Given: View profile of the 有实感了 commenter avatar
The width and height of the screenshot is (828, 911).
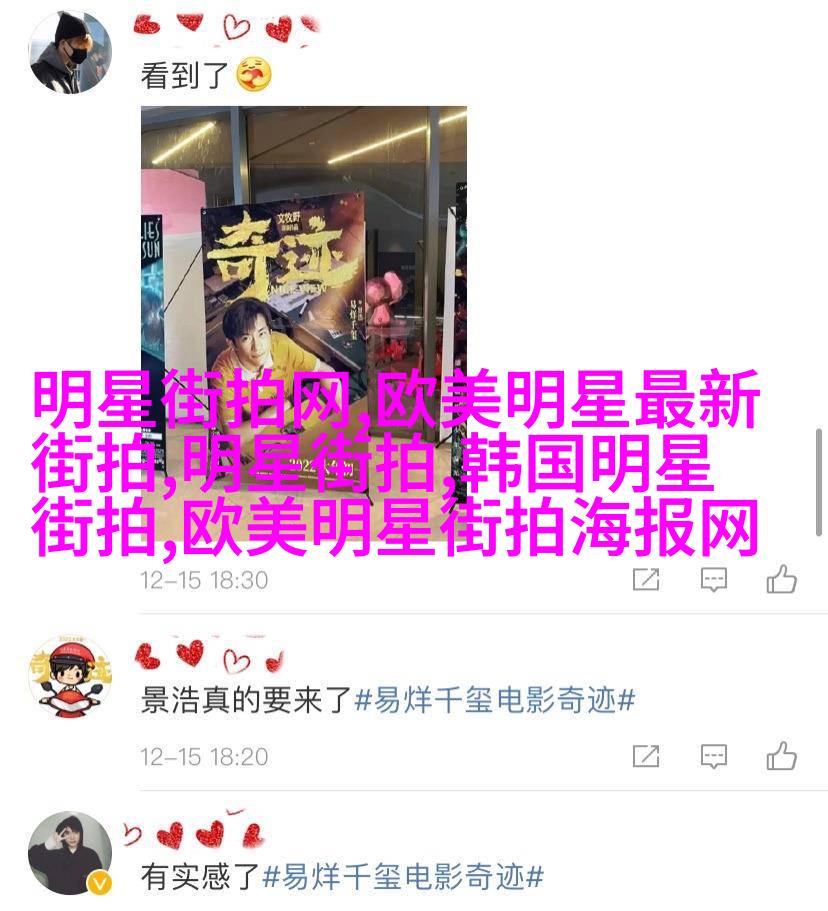Looking at the screenshot, I should (70, 852).
